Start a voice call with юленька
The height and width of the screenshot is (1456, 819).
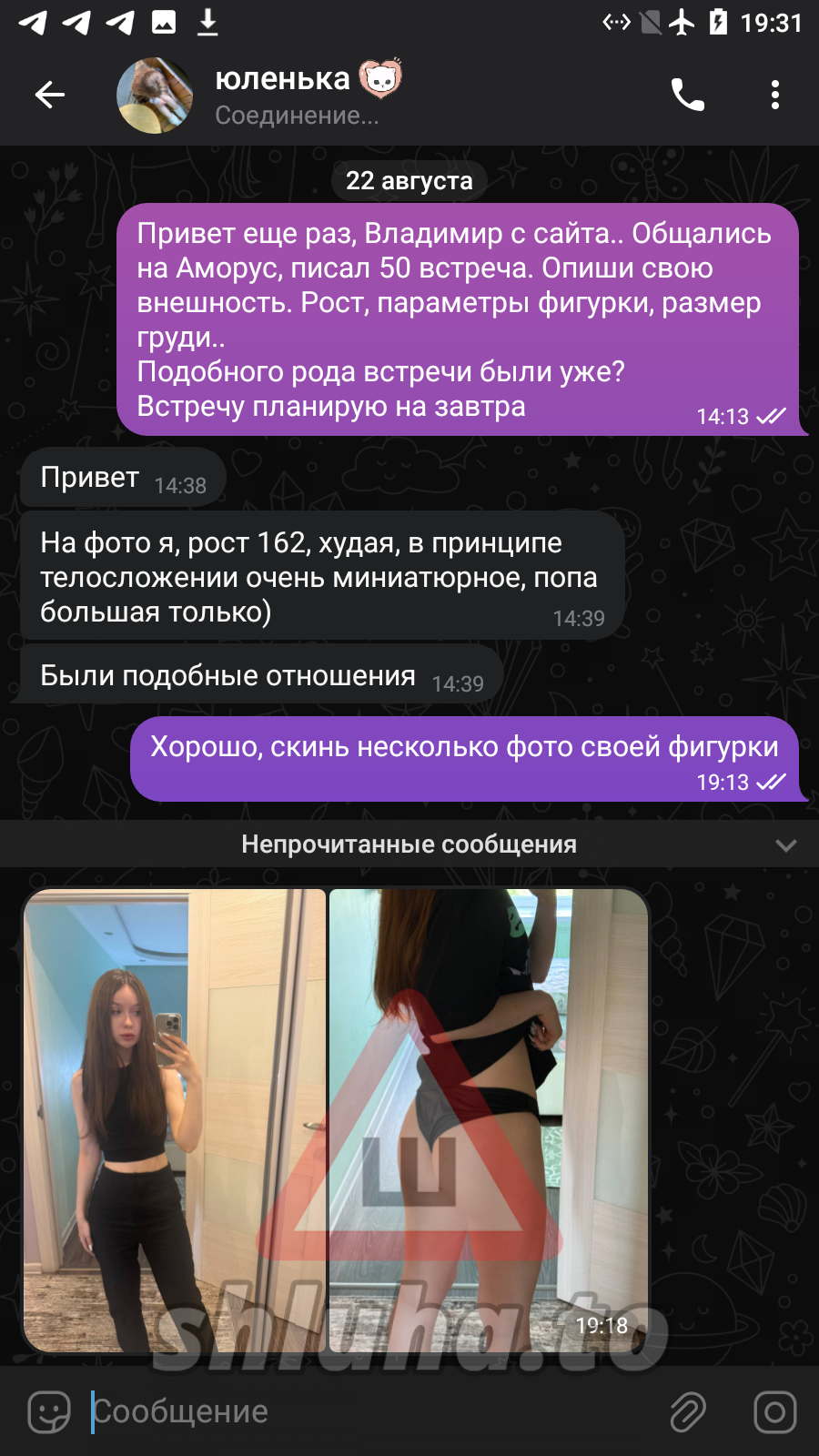(x=688, y=95)
